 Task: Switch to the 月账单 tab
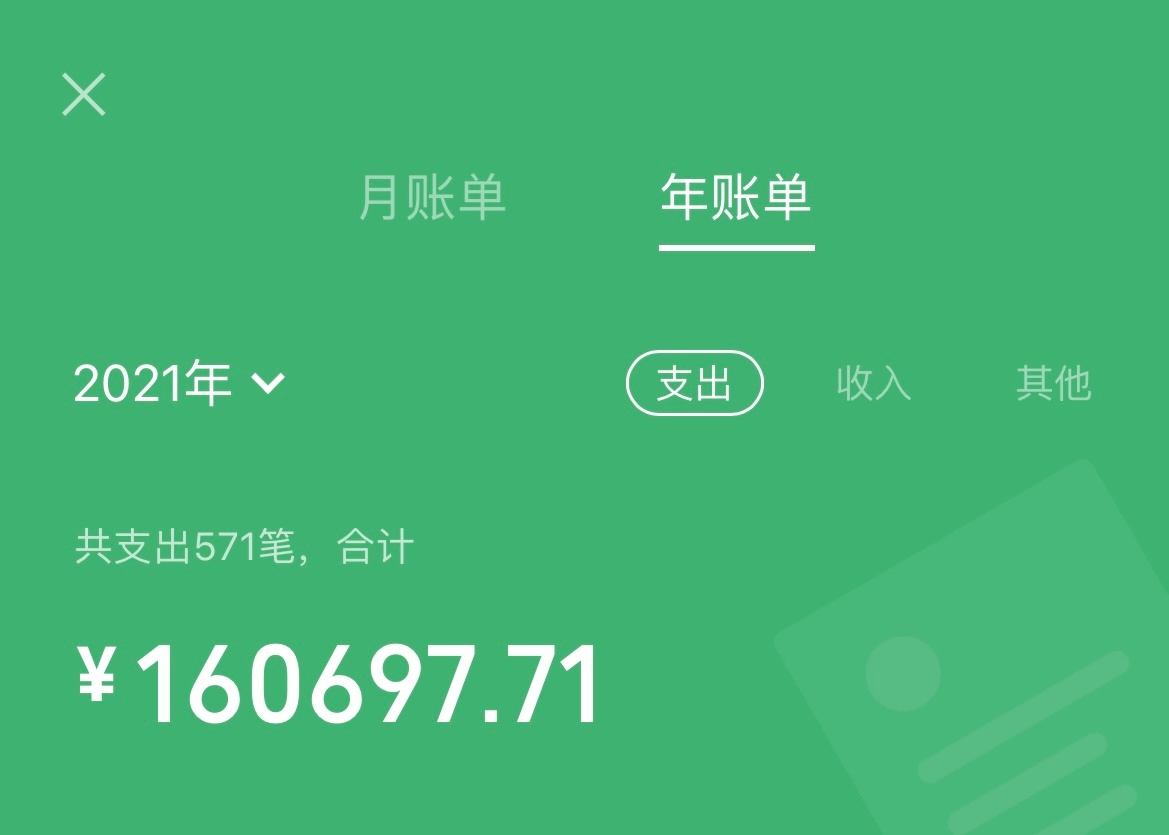[432, 197]
